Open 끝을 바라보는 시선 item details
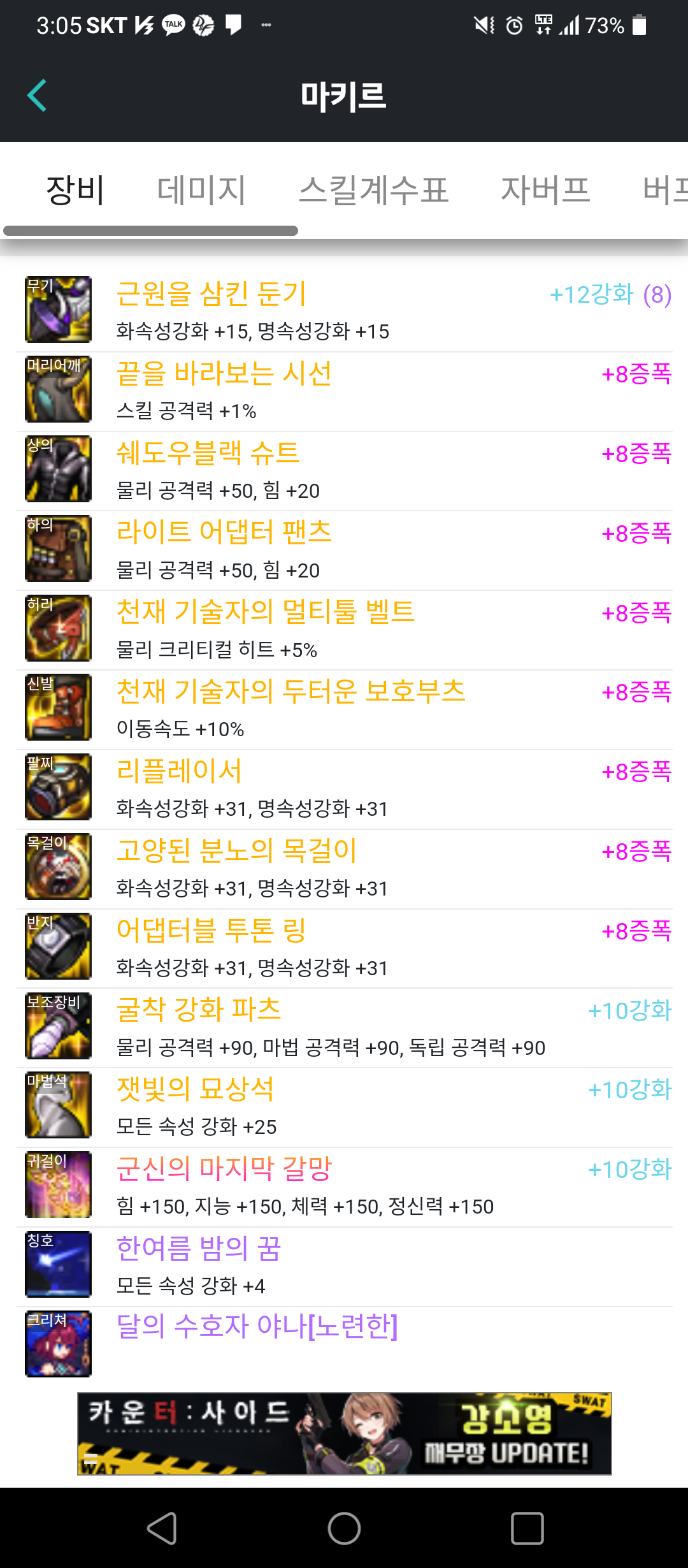 click(344, 389)
